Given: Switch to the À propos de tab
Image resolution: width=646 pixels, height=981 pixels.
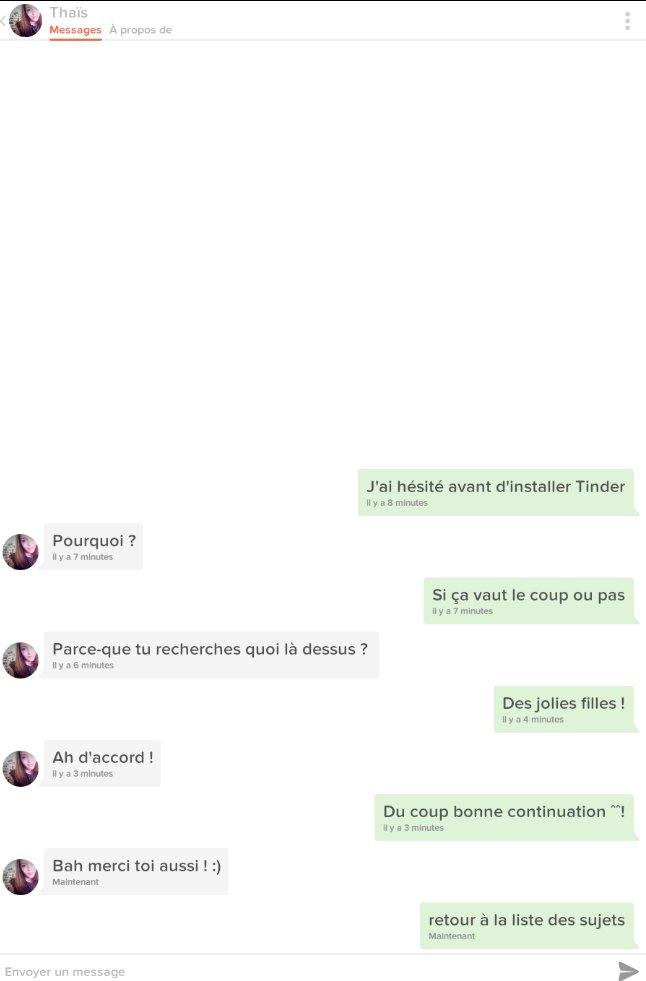Looking at the screenshot, I should tap(140, 30).
